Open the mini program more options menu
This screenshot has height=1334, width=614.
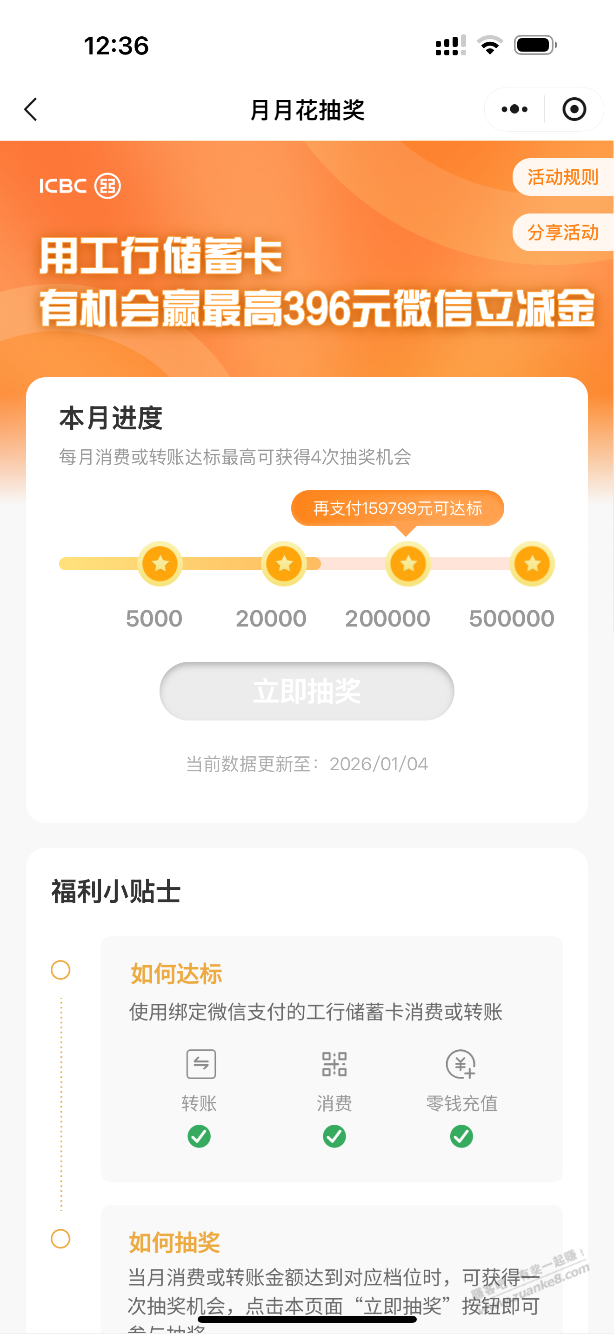pos(514,110)
